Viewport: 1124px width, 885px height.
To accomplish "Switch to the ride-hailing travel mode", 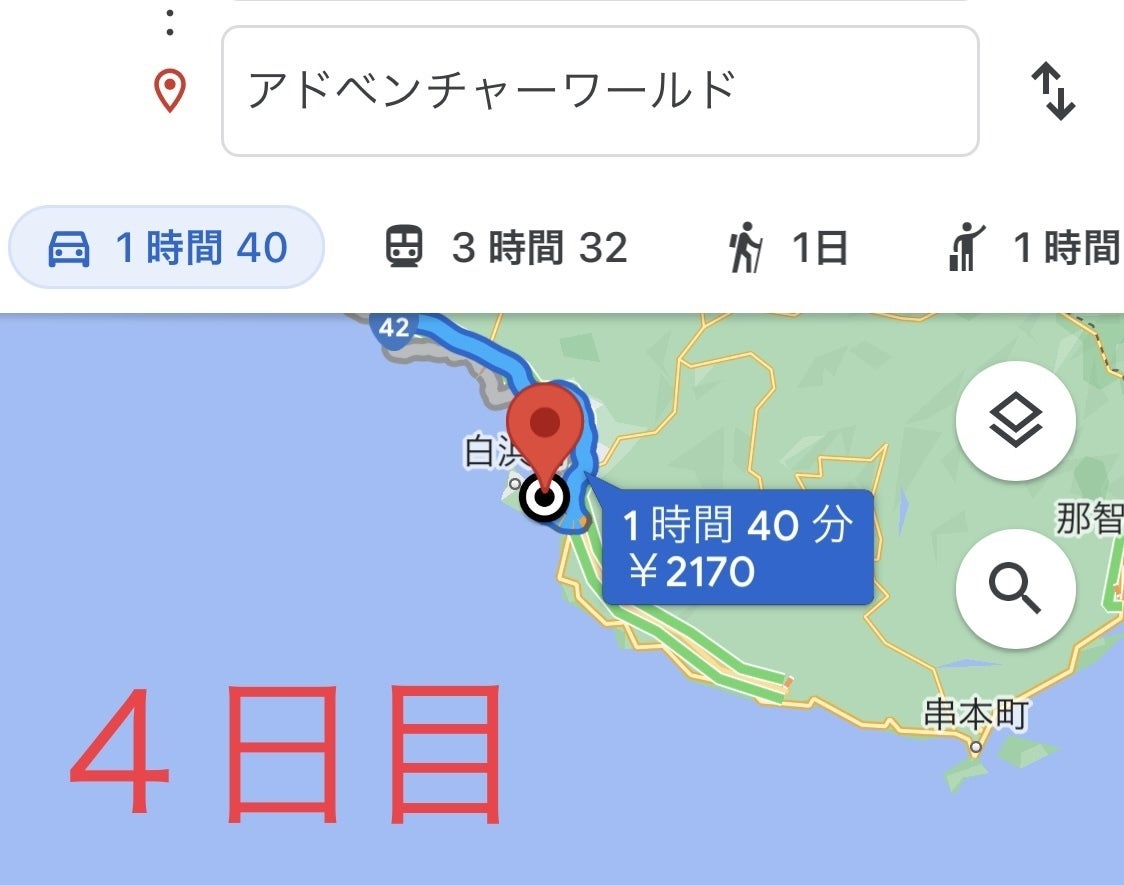I will (1035, 247).
